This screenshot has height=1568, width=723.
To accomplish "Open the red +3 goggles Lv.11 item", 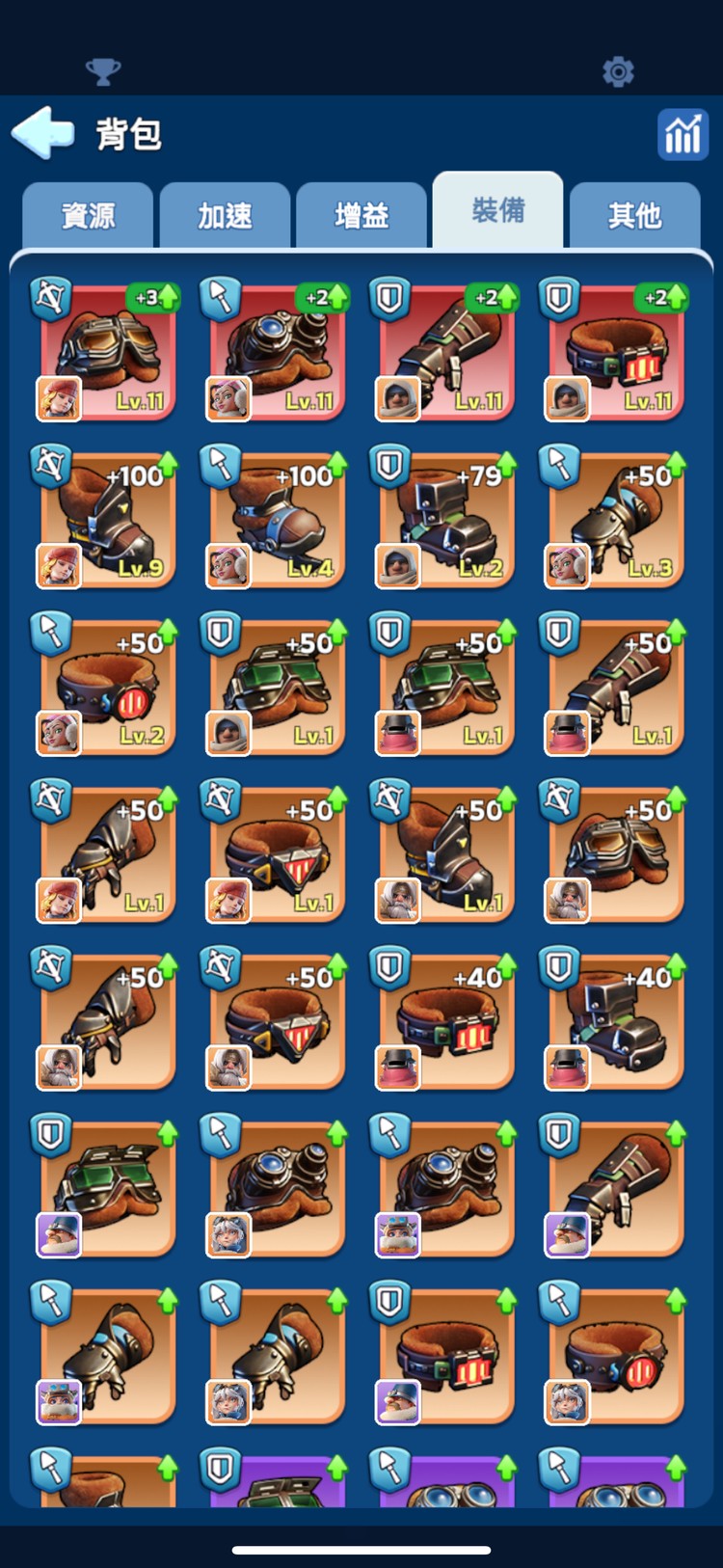I will pyautogui.click(x=107, y=352).
